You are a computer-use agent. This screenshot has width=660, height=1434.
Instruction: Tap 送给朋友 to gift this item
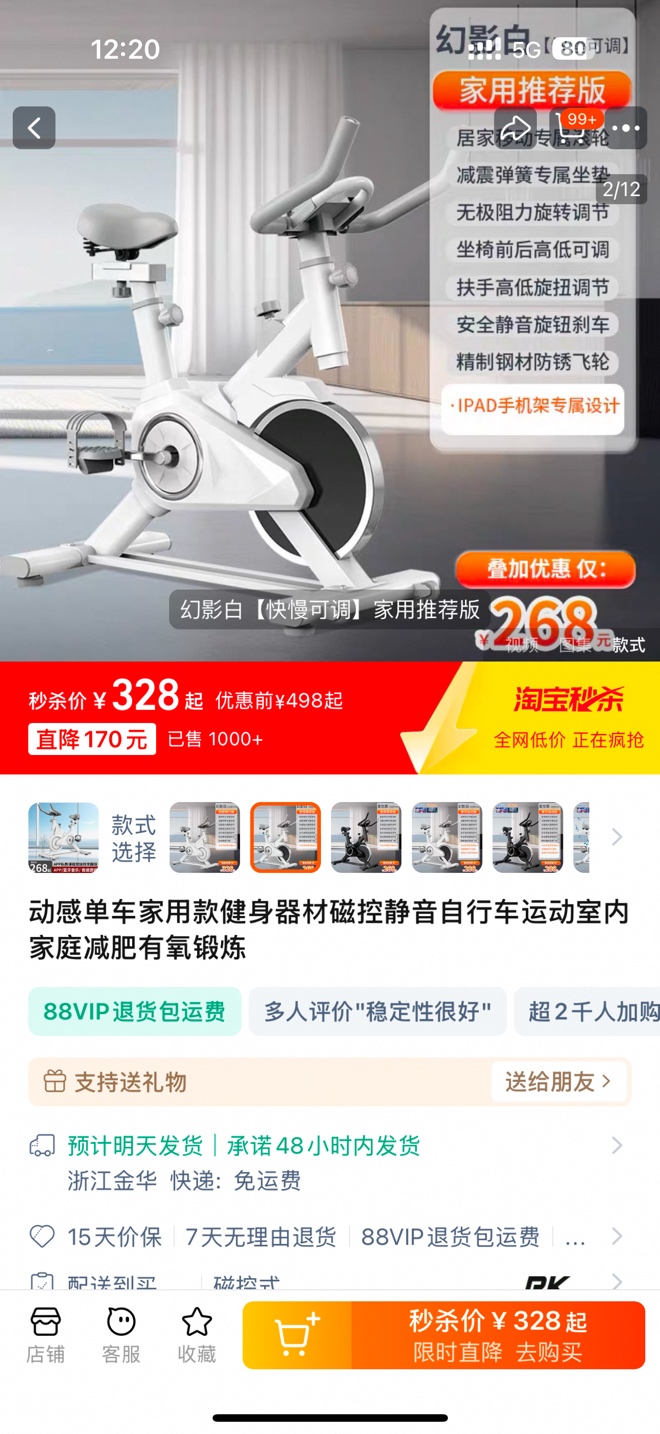[x=558, y=1082]
